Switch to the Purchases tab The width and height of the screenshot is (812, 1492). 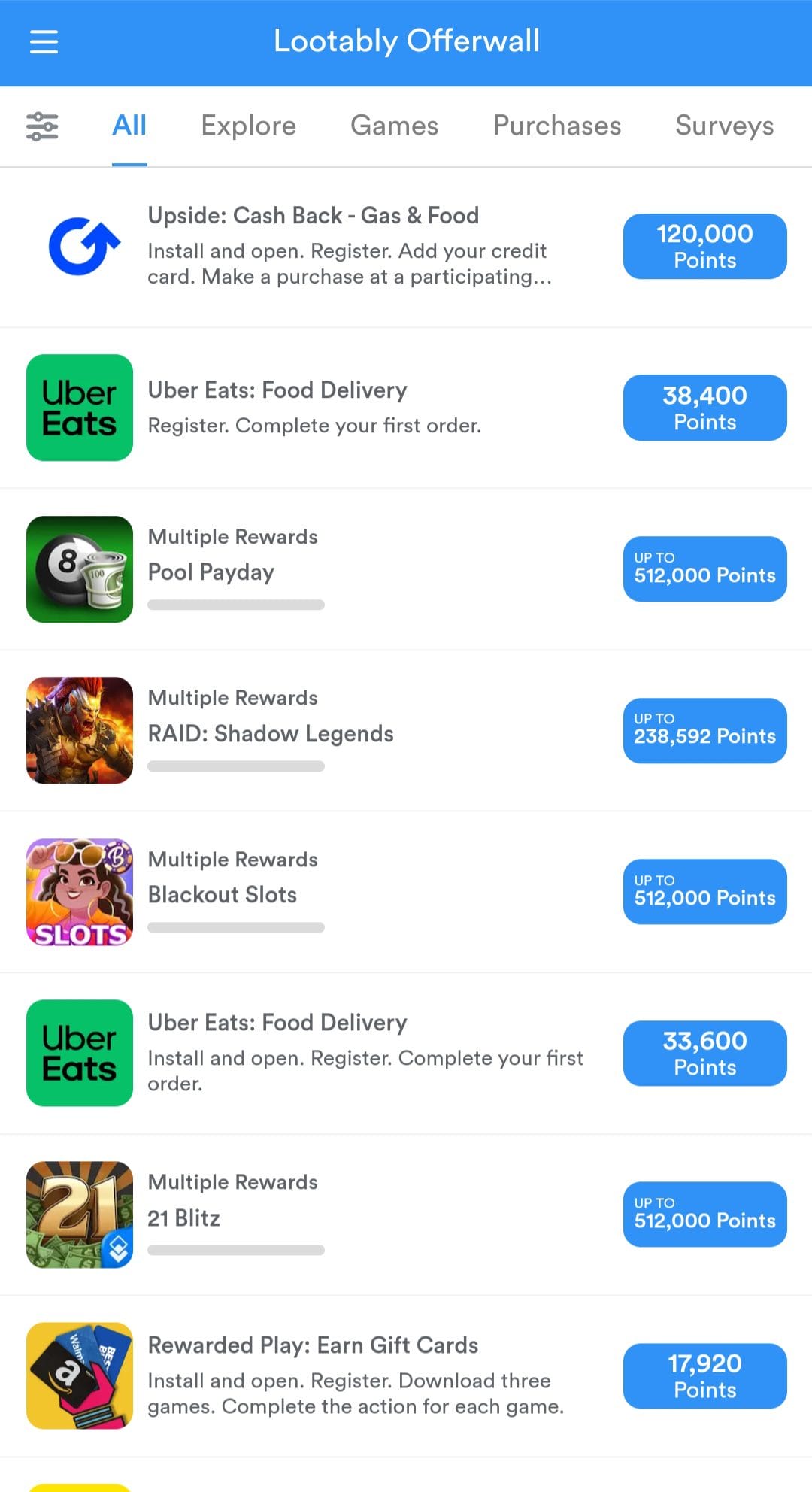tap(556, 126)
